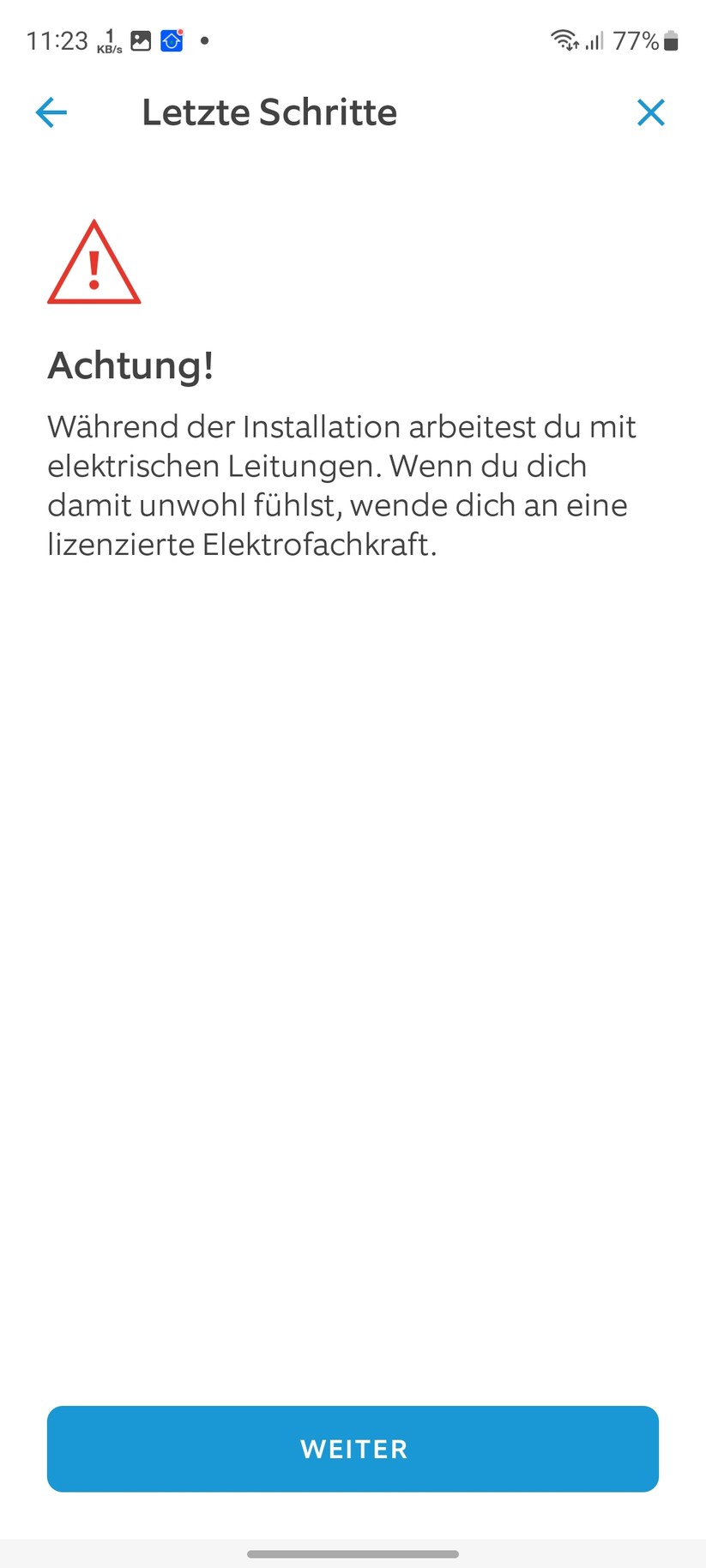The height and width of the screenshot is (1568, 706).
Task: Tap the notification dot in status bar
Action: [x=205, y=41]
